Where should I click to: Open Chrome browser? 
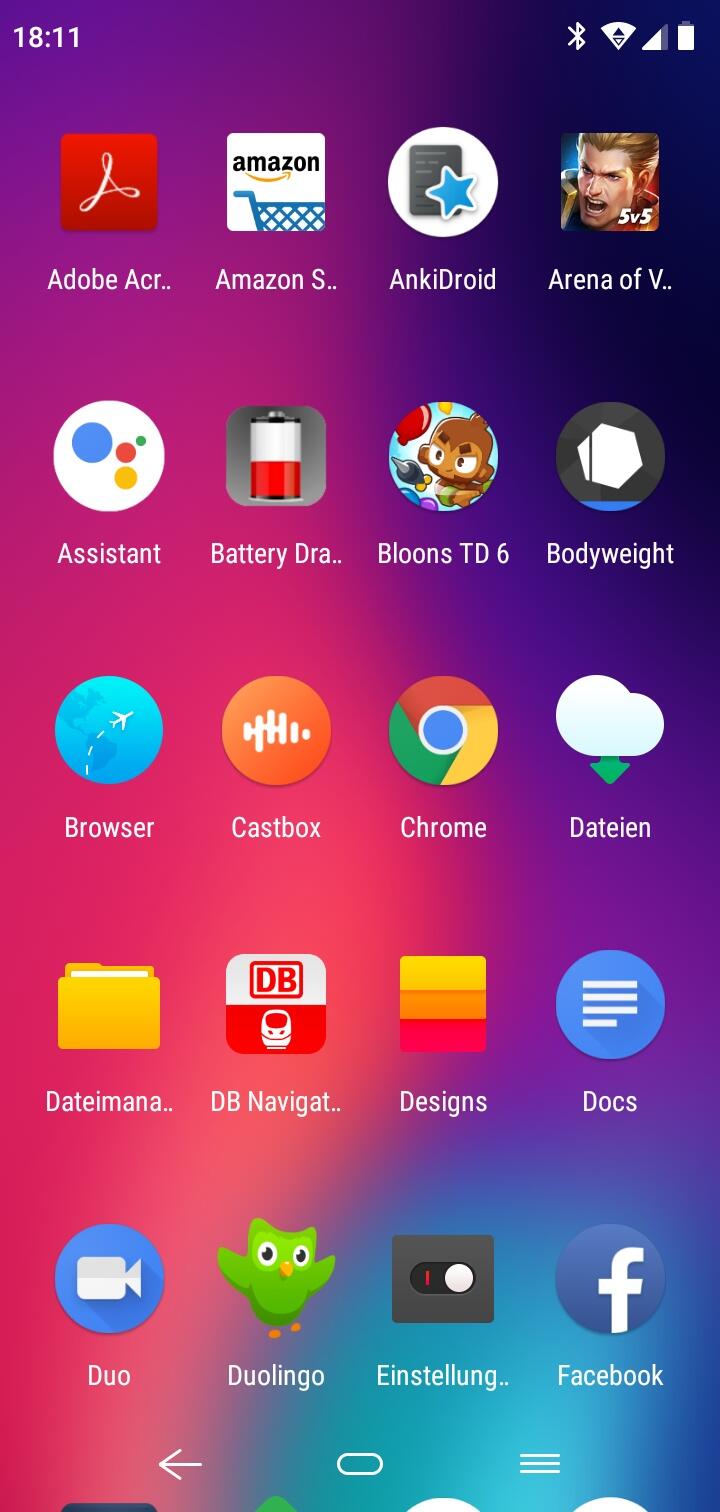coord(443,731)
